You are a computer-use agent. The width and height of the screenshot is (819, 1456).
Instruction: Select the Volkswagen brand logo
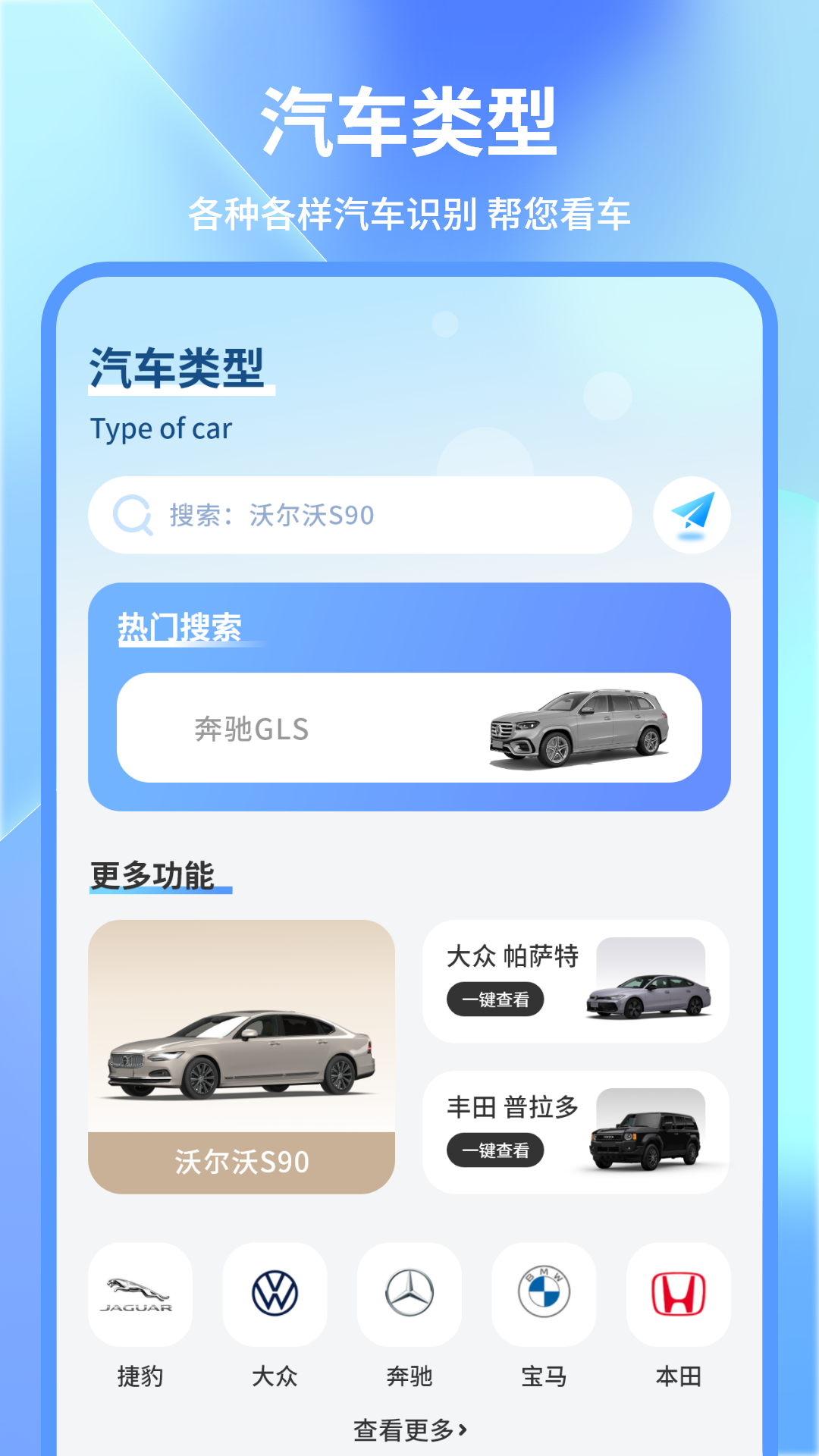click(275, 1294)
